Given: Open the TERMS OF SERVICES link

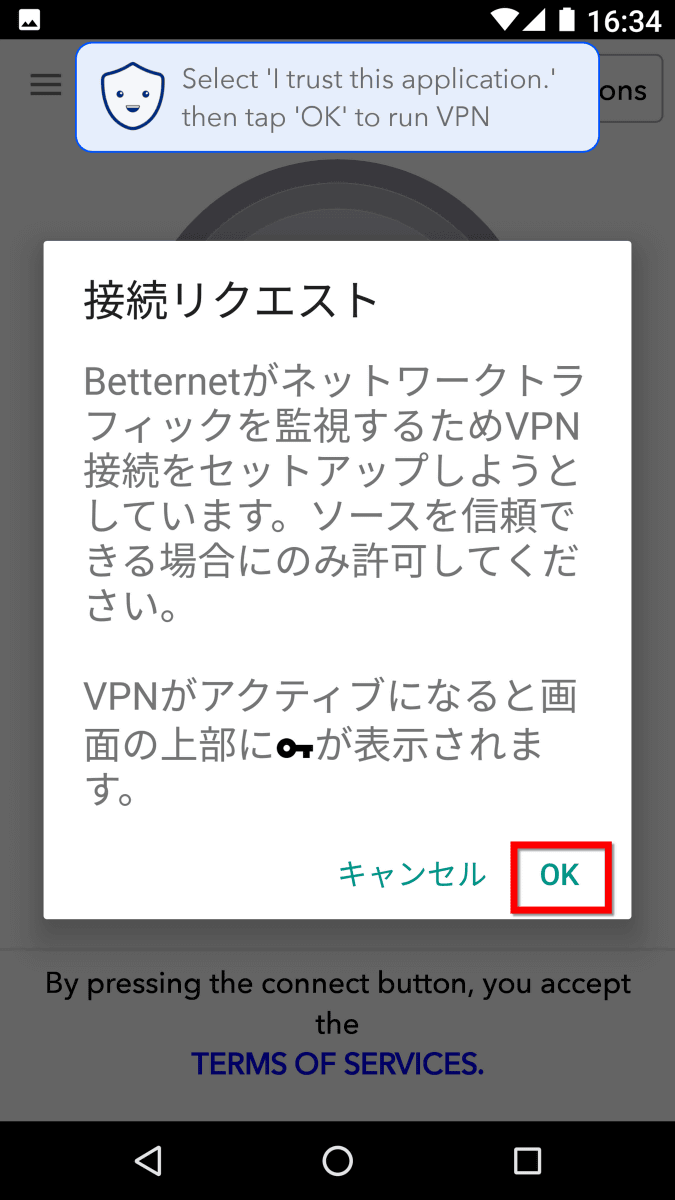Looking at the screenshot, I should 337,1064.
